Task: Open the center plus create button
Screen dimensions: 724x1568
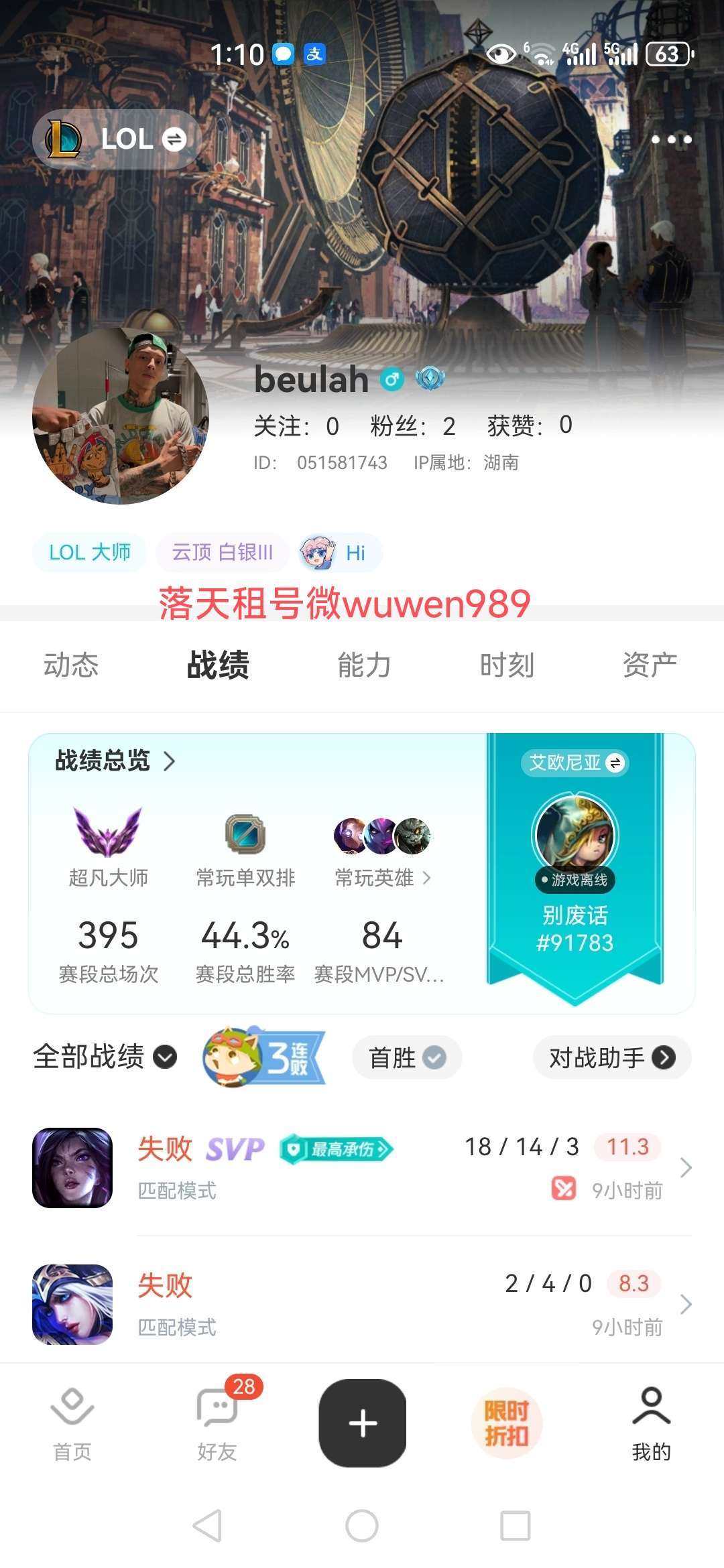Action: 362,1424
